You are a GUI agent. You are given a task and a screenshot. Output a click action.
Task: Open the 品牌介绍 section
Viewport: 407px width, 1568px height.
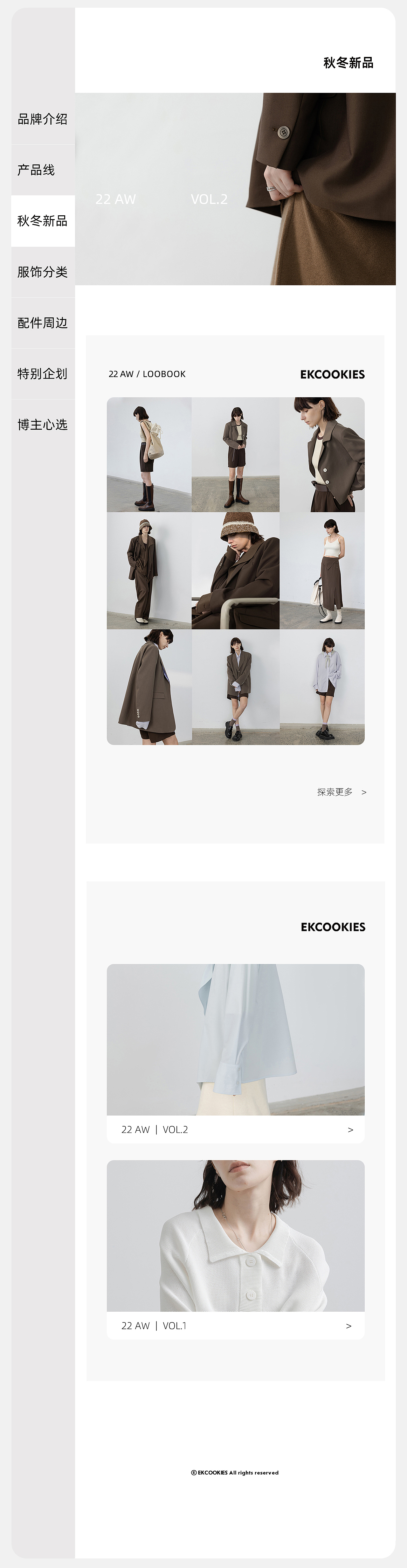43,119
